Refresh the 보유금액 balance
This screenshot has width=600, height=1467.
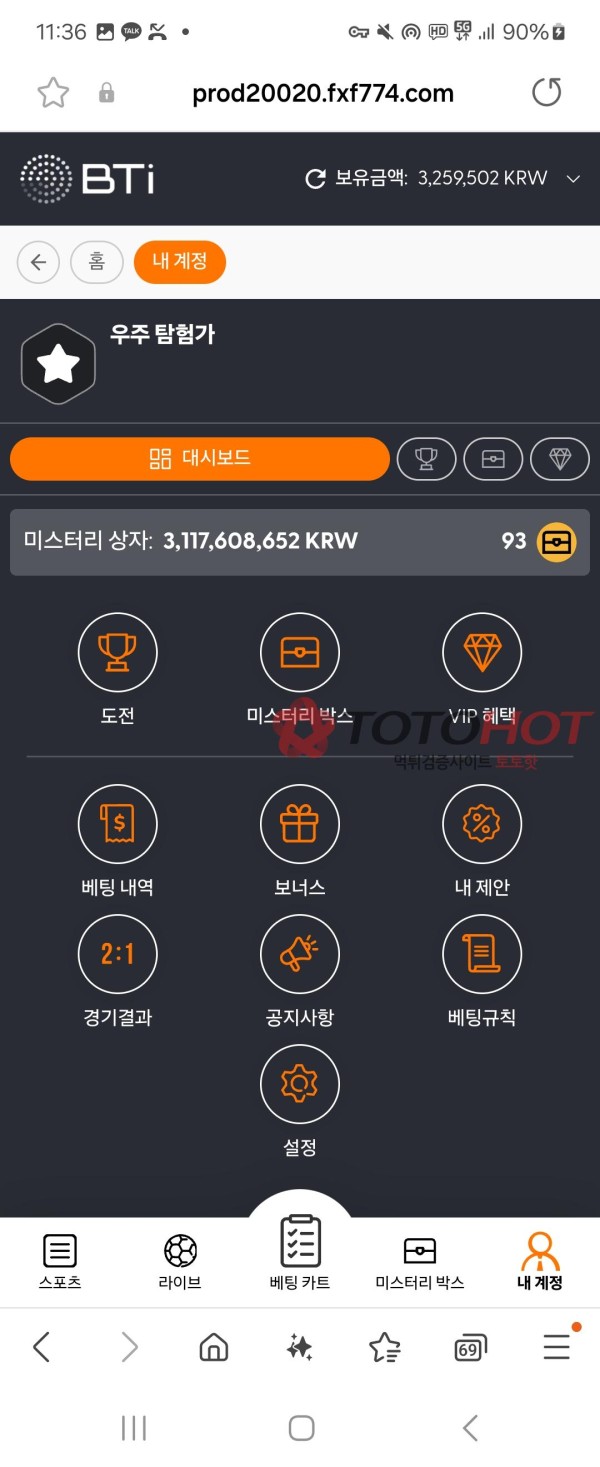click(x=315, y=179)
